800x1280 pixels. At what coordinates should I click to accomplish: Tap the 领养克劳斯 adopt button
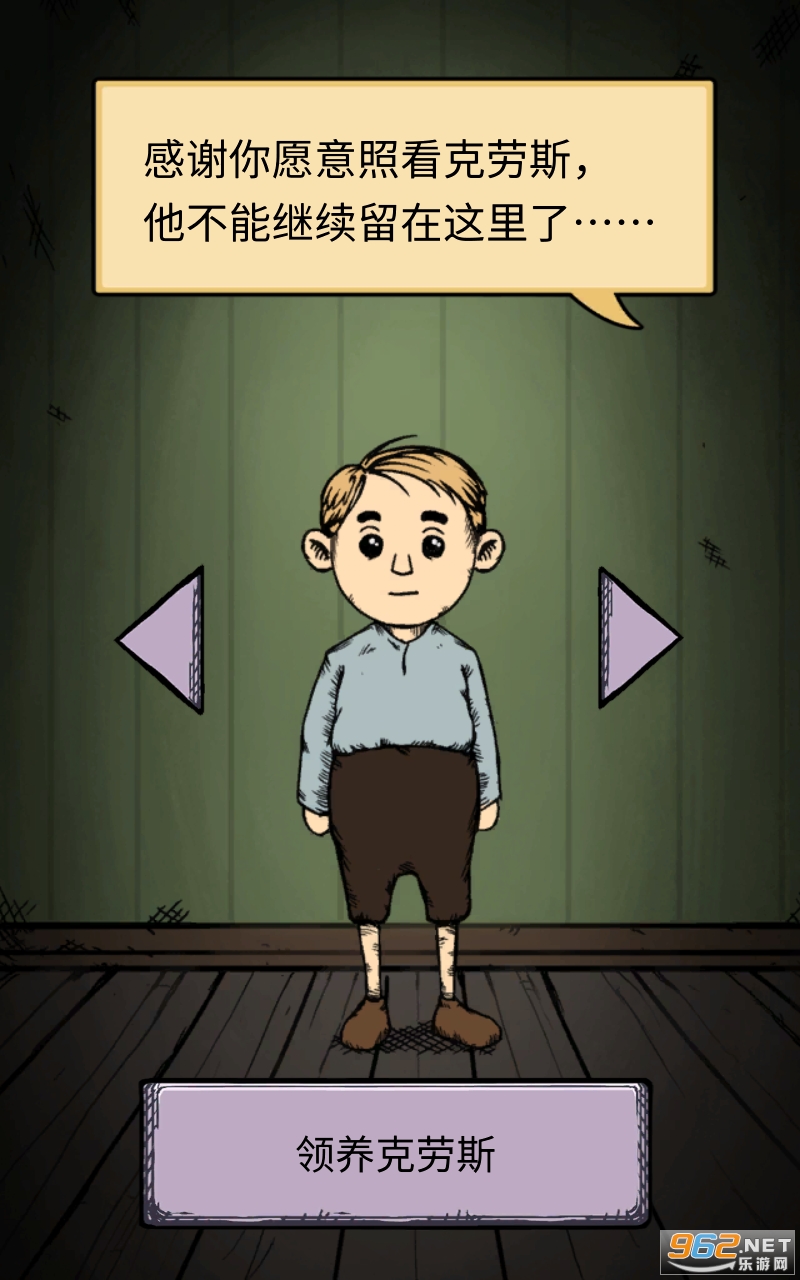tap(396, 1153)
